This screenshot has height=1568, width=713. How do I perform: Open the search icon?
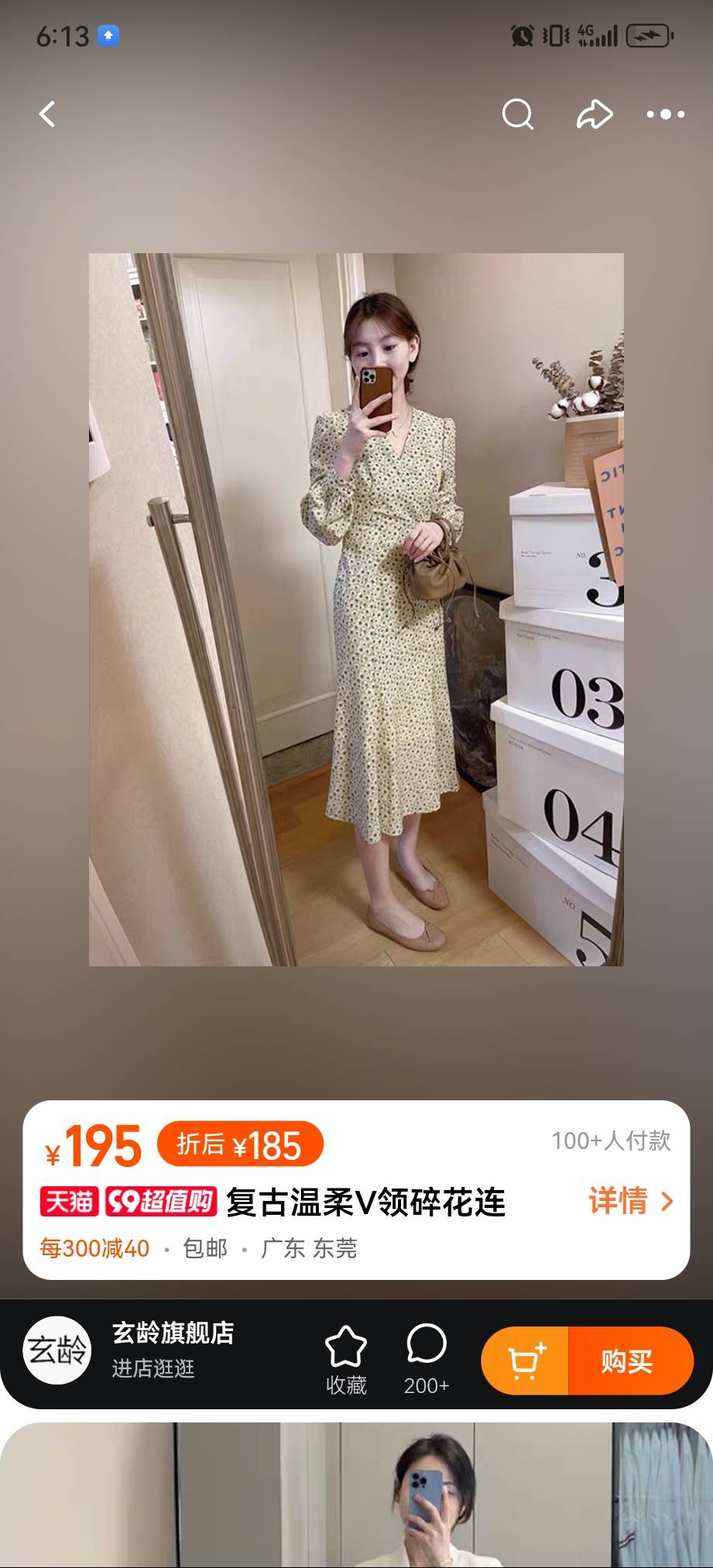[517, 115]
